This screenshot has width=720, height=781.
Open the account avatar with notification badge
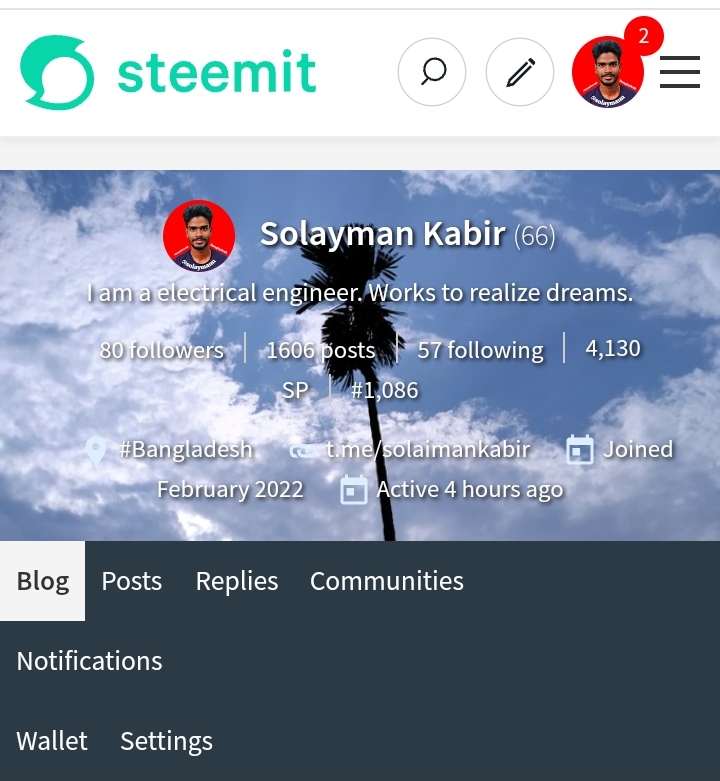[608, 72]
